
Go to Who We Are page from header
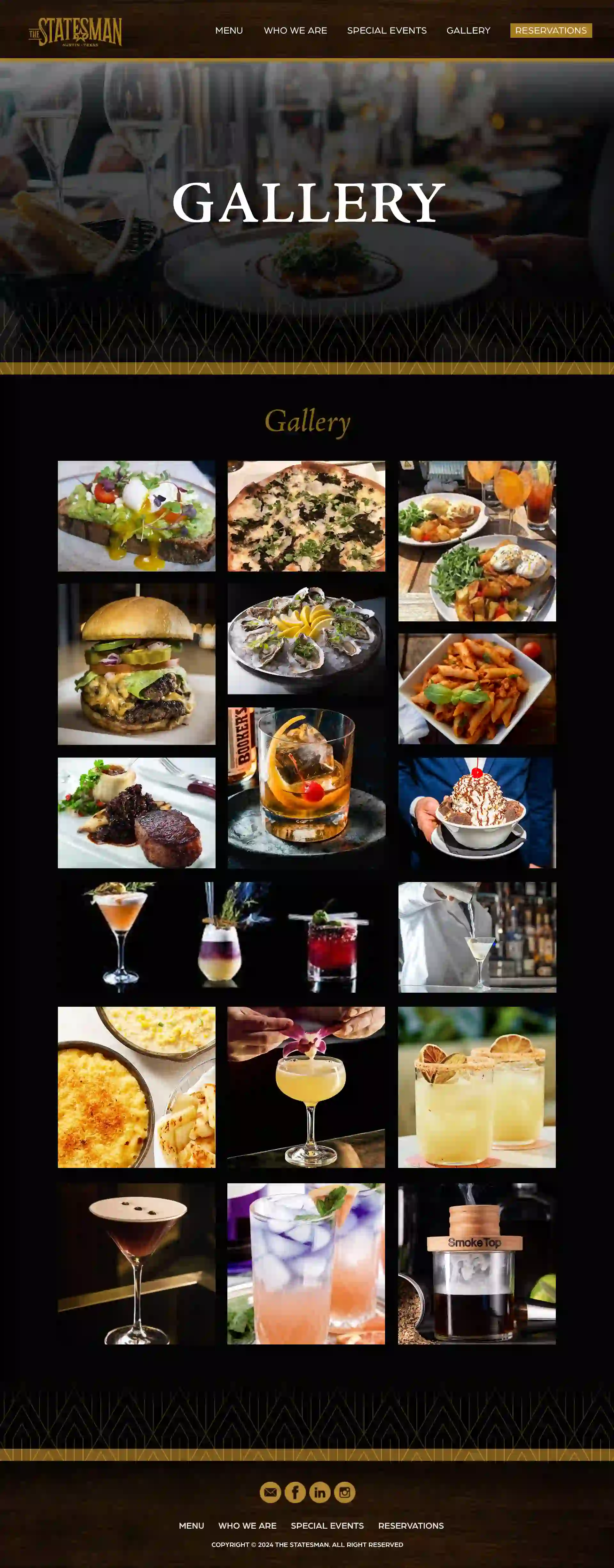[x=295, y=30]
